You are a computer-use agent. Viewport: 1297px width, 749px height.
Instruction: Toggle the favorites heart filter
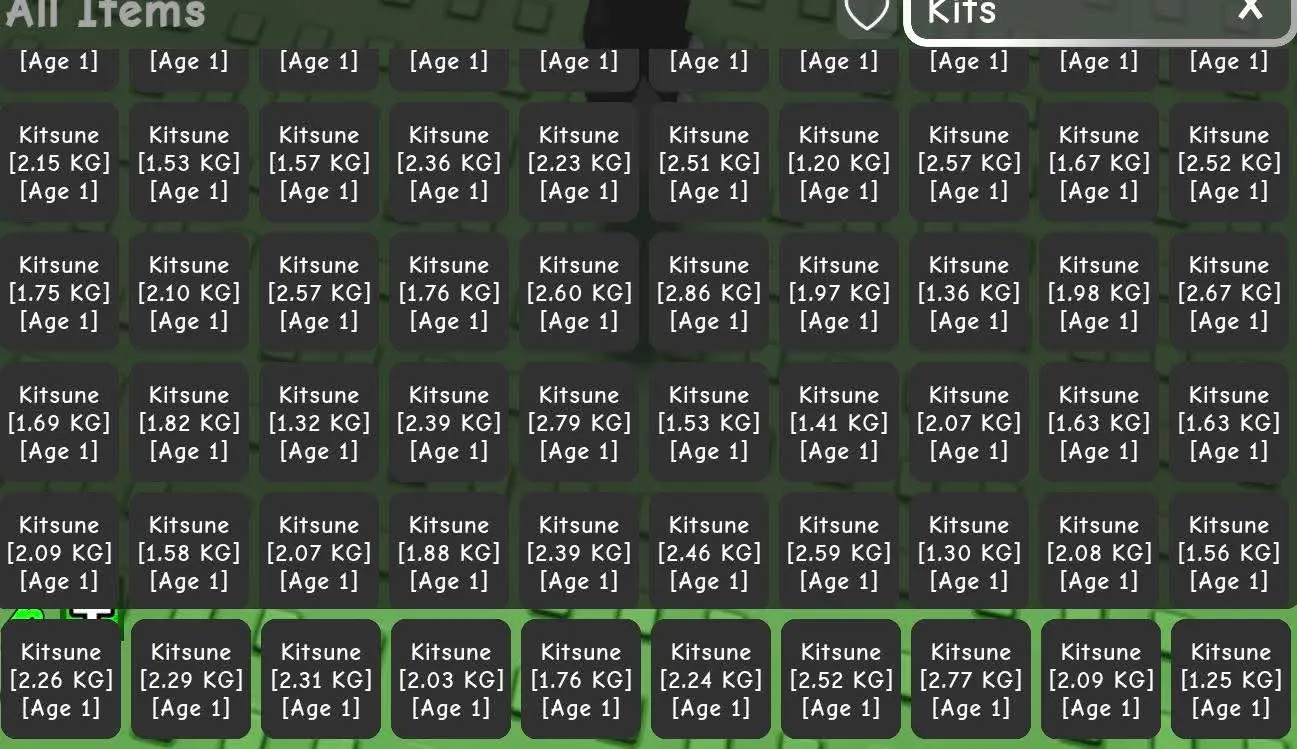click(x=866, y=14)
